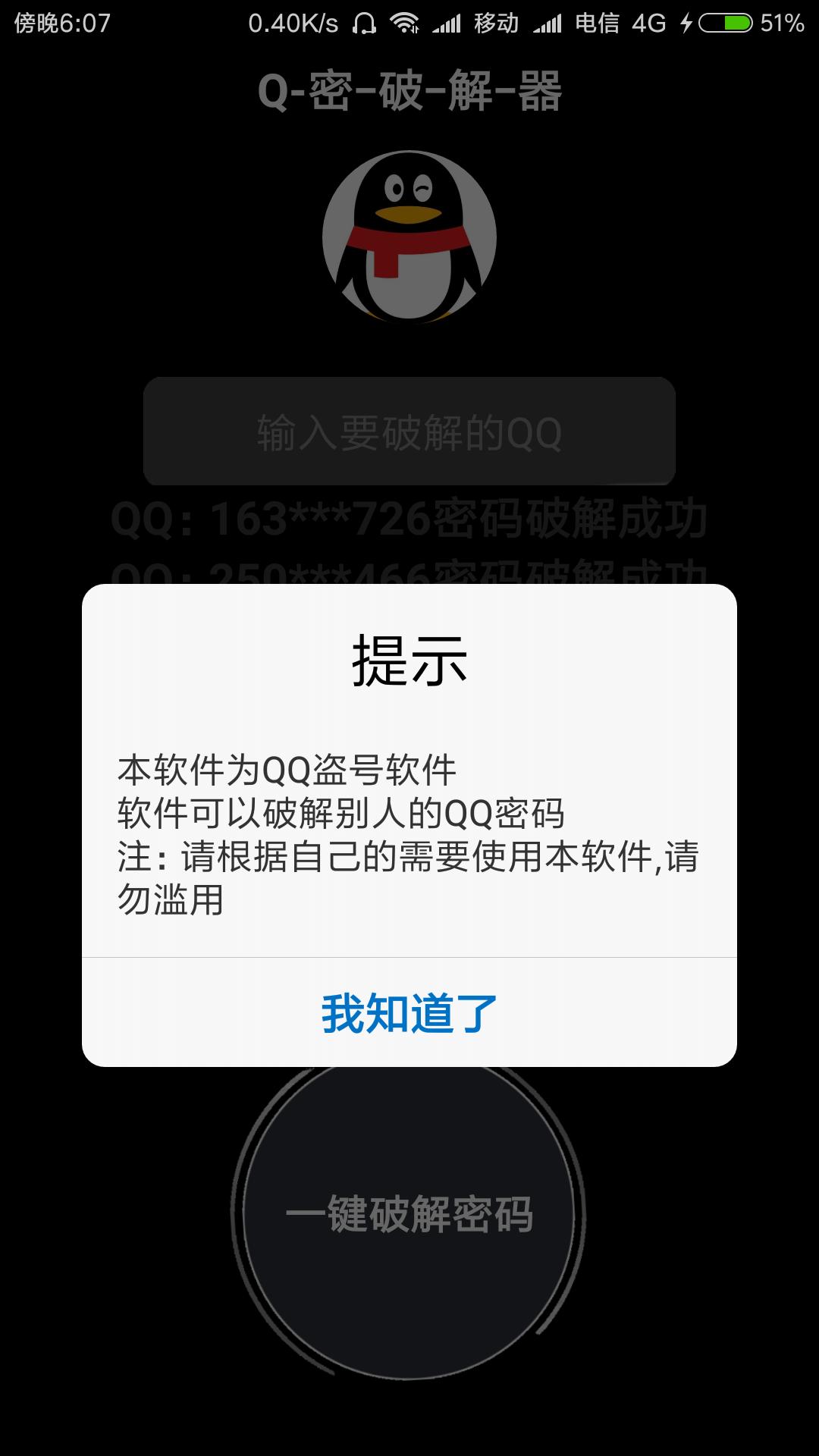
Task: Click the battery indicator showing 51%
Action: tap(726, 23)
